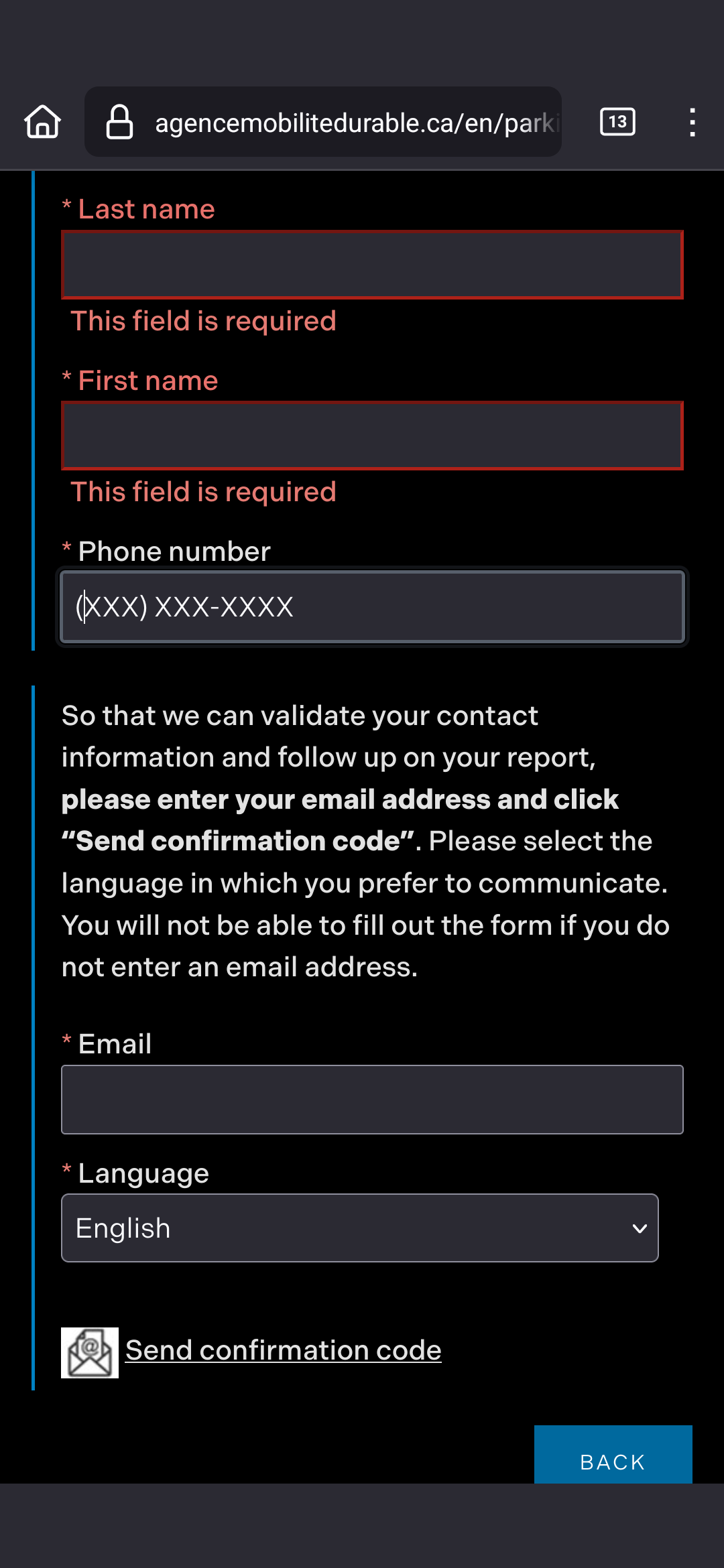Focus the First name field
Image resolution: width=724 pixels, height=1568 pixels.
(372, 436)
